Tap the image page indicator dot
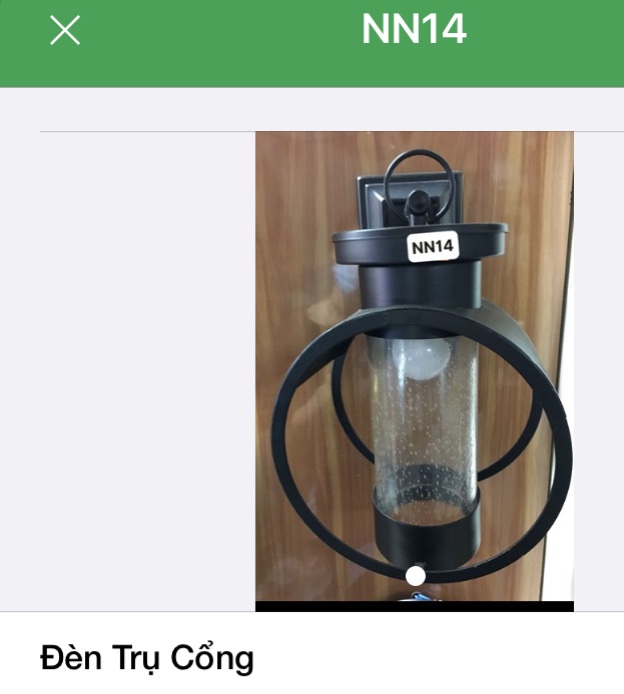 (x=416, y=575)
